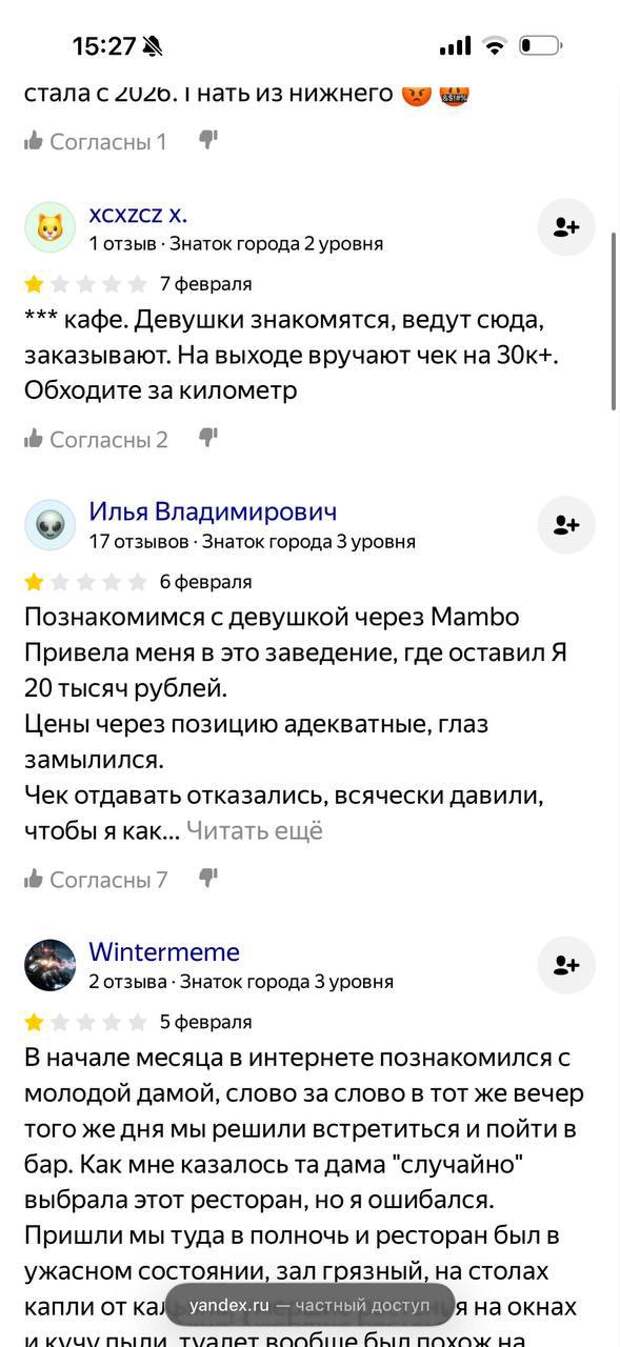Agree with Илья Владимирович's review (Согласны 7)
620x1347 pixels.
coord(96,879)
